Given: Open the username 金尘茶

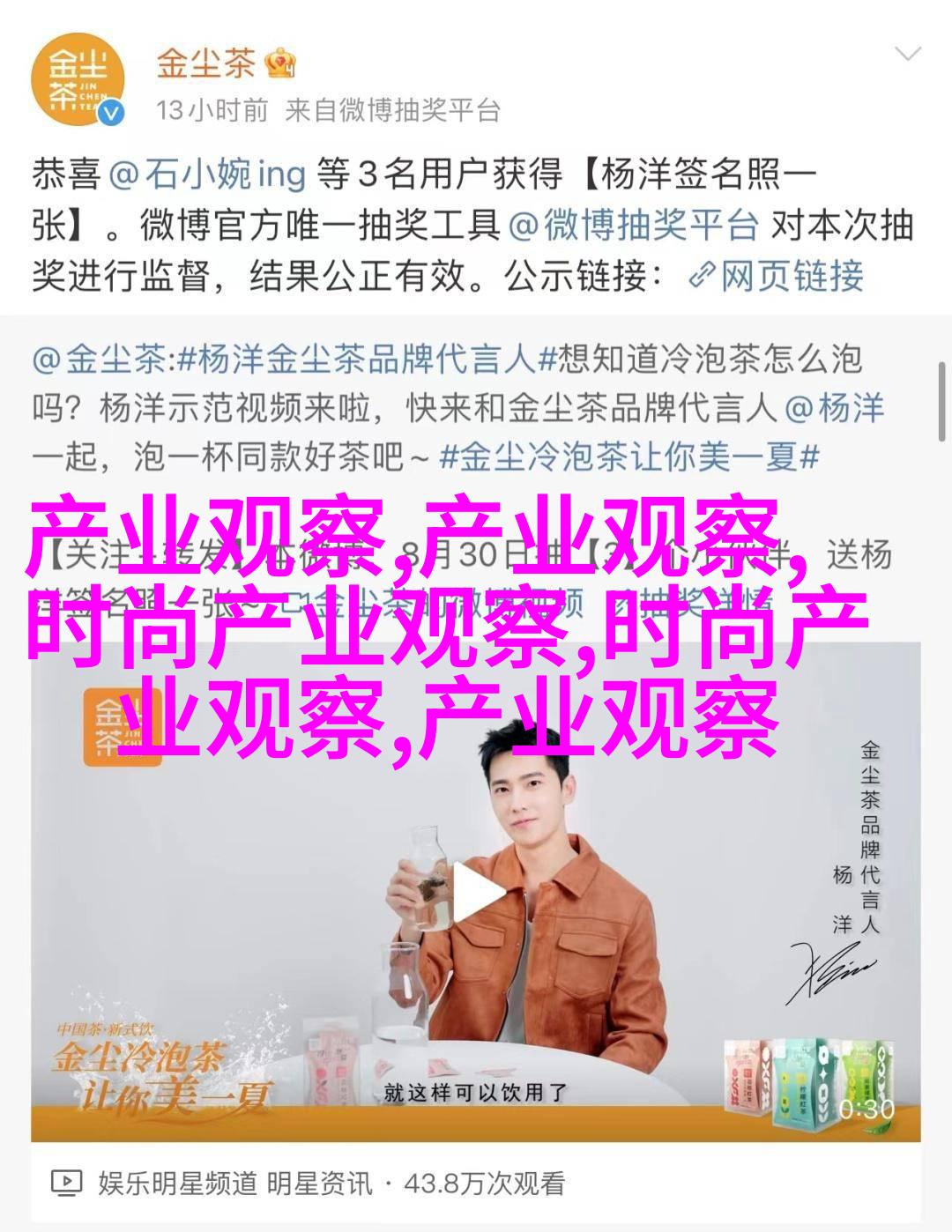Looking at the screenshot, I should pyautogui.click(x=206, y=63).
